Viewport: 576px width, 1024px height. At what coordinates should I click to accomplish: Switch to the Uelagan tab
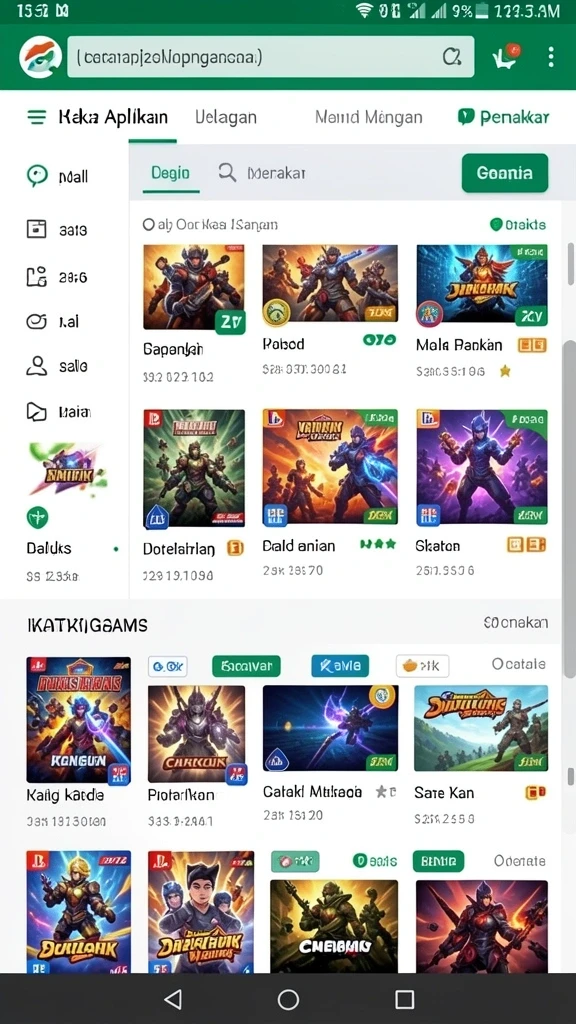click(226, 118)
